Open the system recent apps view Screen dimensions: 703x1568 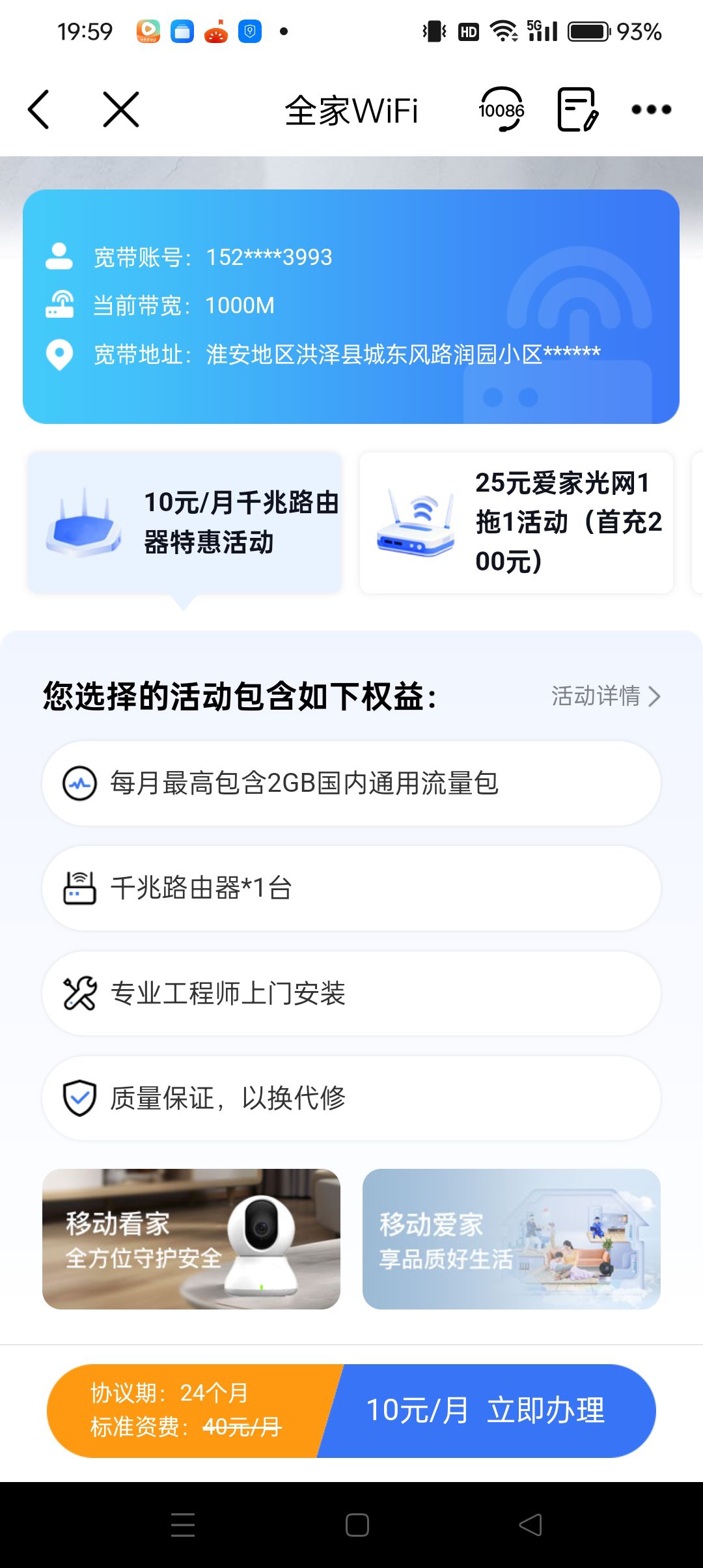click(183, 1525)
